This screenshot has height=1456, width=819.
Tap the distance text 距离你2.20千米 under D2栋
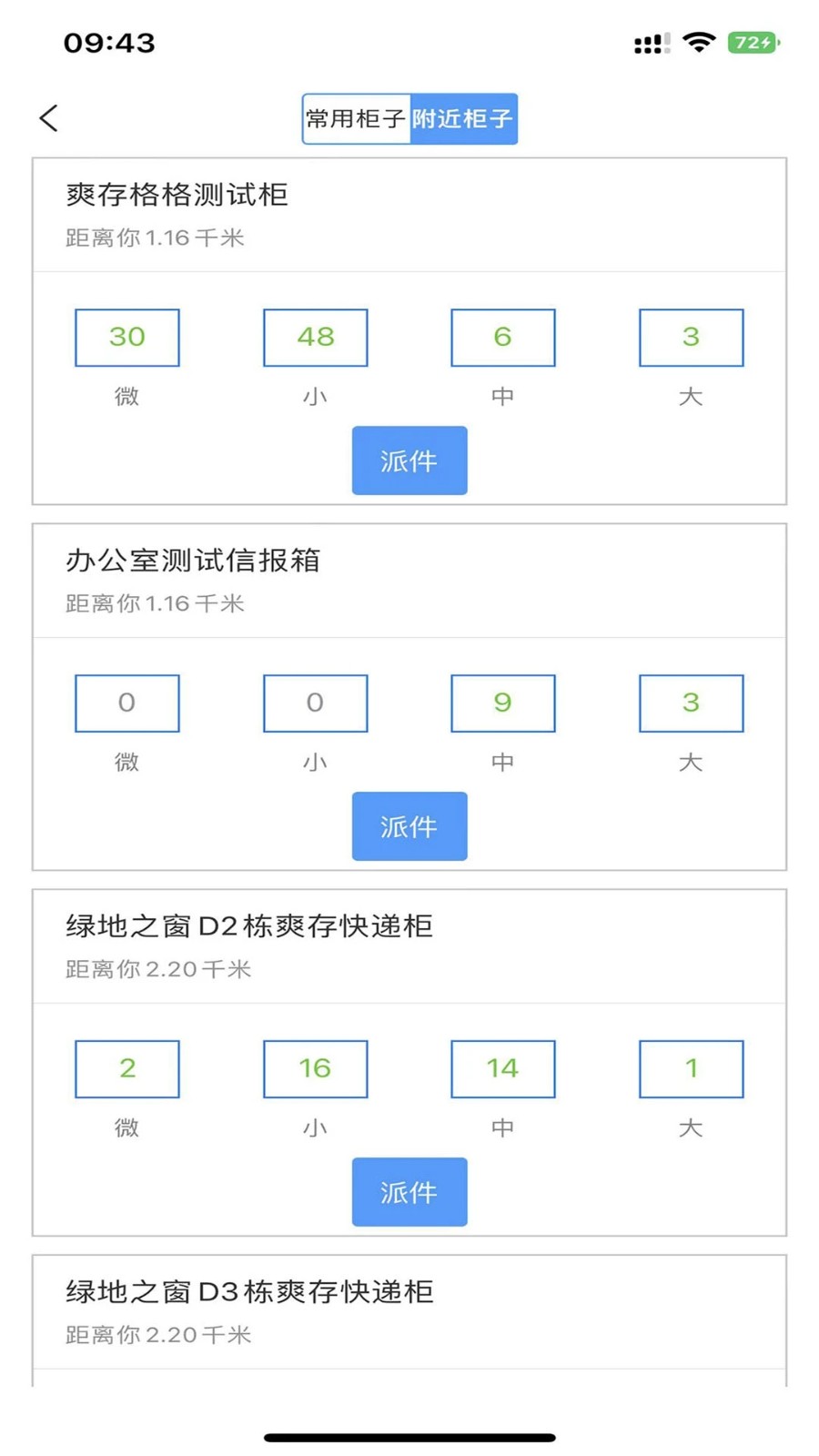[159, 968]
